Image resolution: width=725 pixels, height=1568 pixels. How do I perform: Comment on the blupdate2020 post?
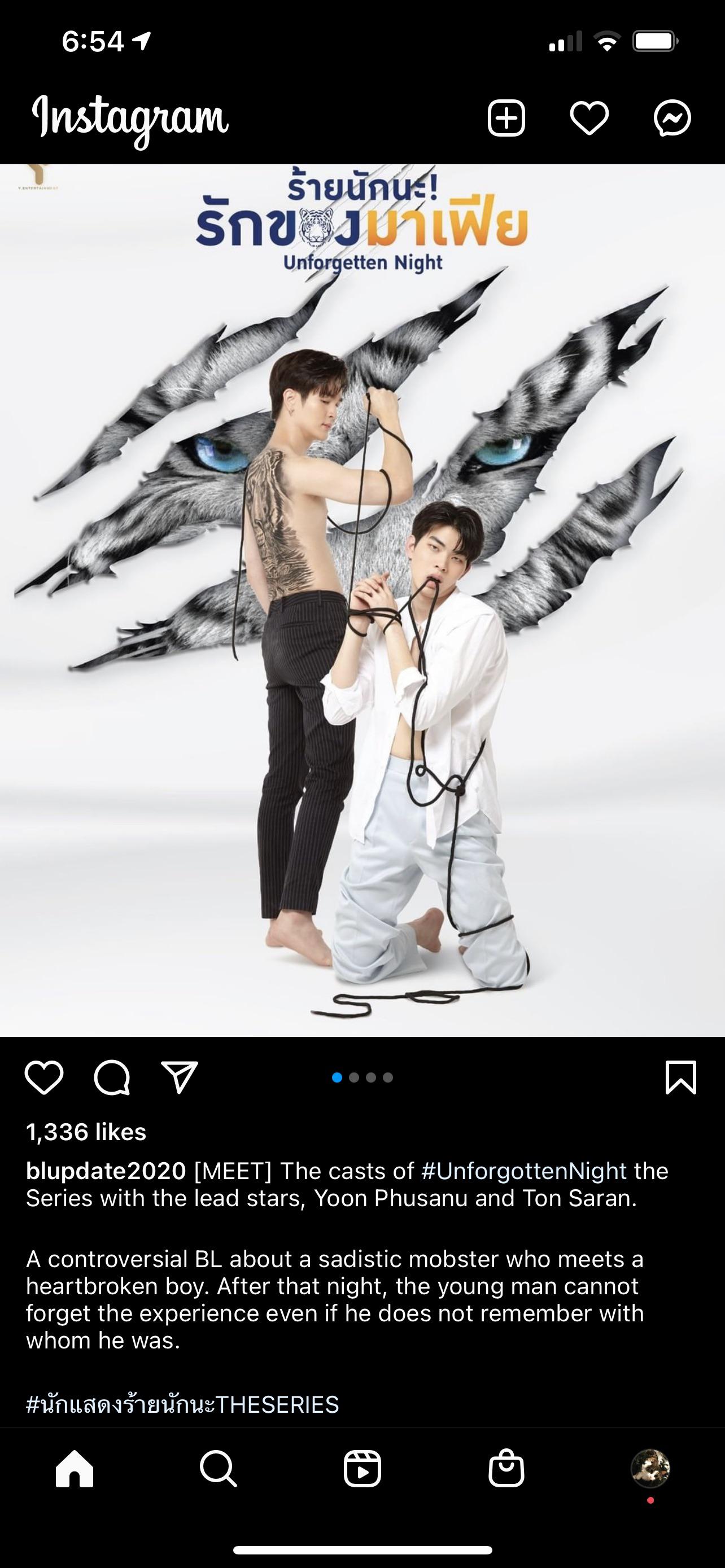[112, 1078]
